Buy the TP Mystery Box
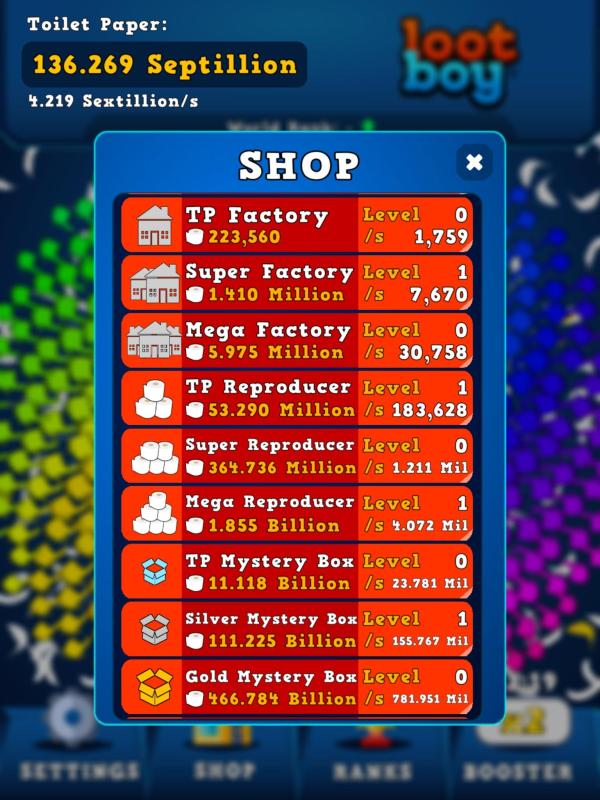 click(297, 570)
